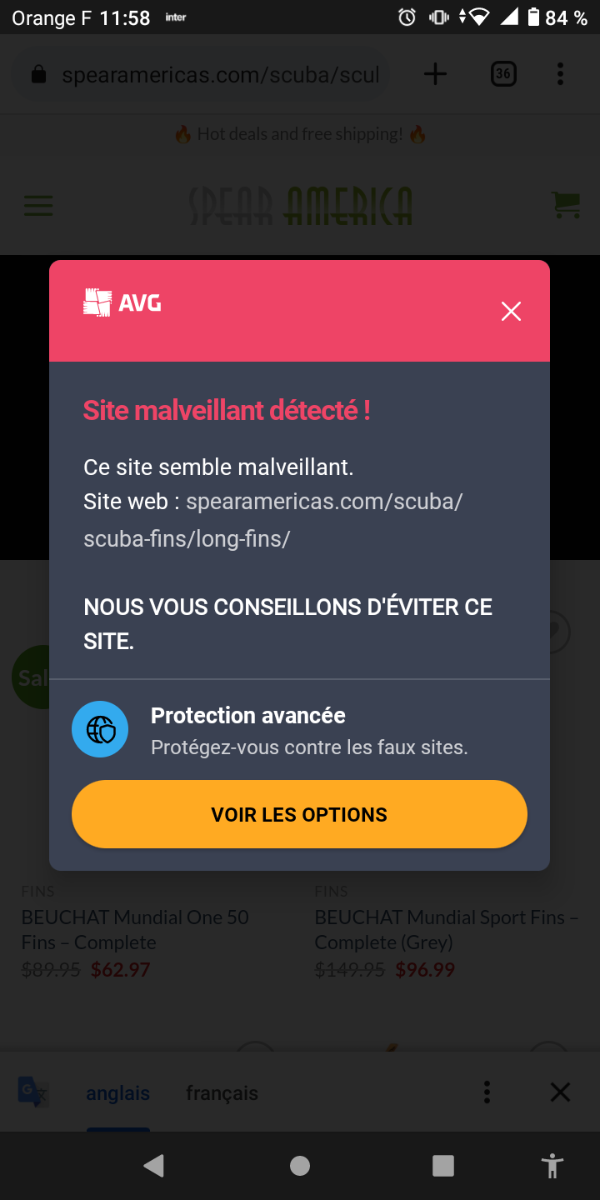Go back with the system back button

click(153, 1165)
